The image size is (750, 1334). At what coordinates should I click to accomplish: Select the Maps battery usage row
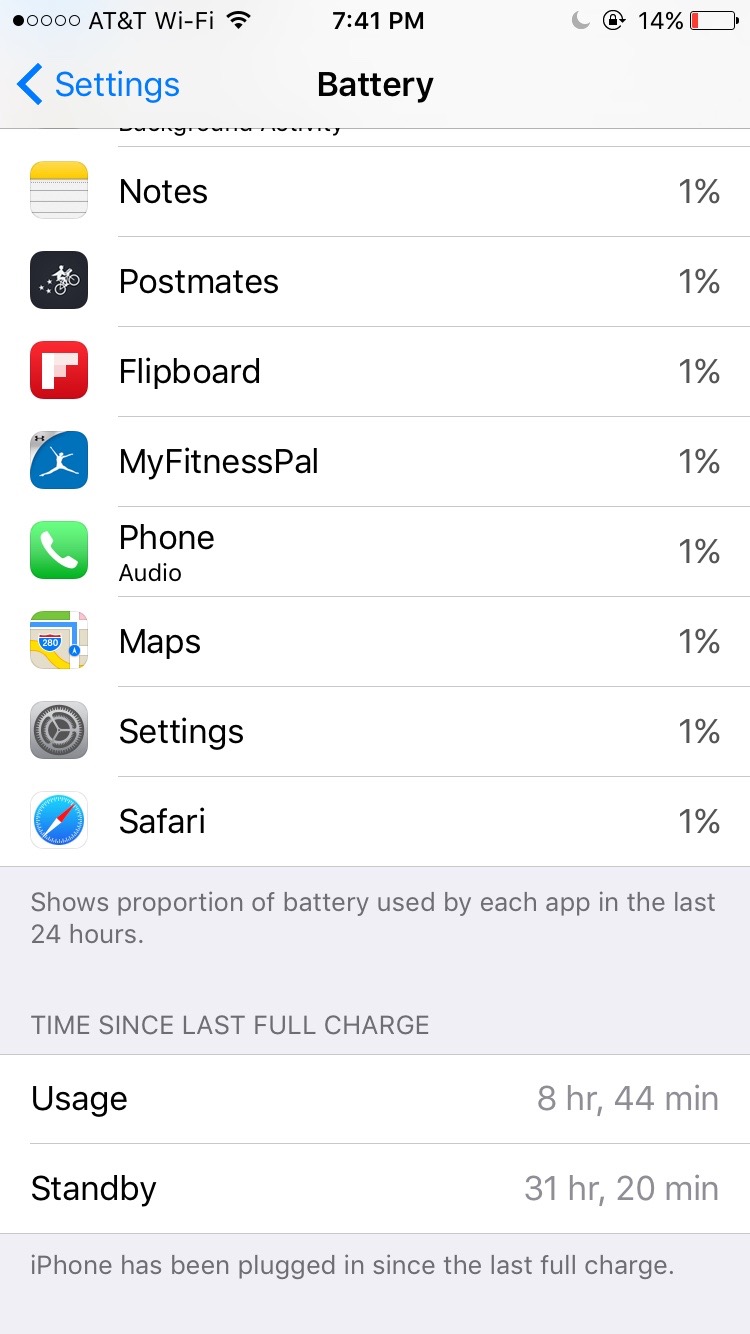pos(375,642)
